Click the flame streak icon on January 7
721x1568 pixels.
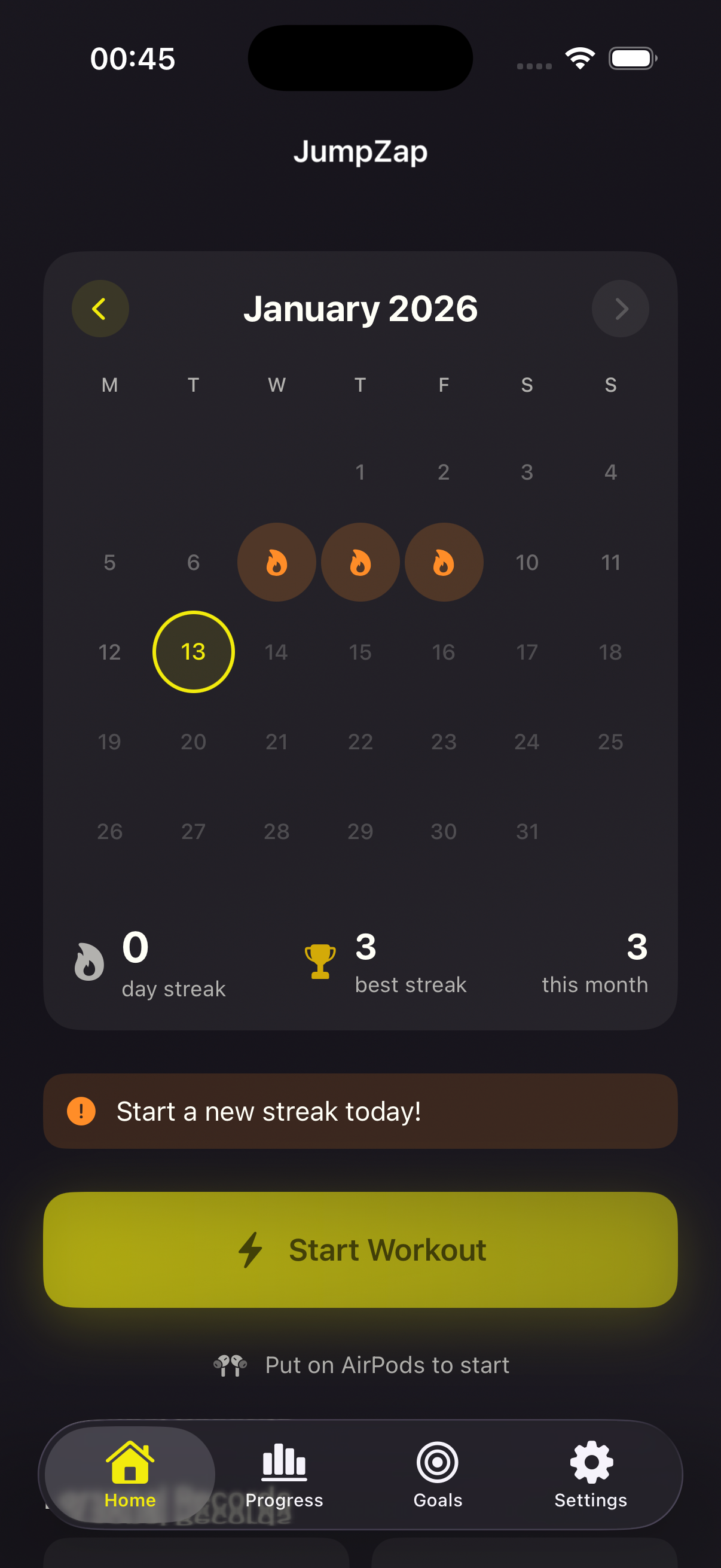point(276,561)
